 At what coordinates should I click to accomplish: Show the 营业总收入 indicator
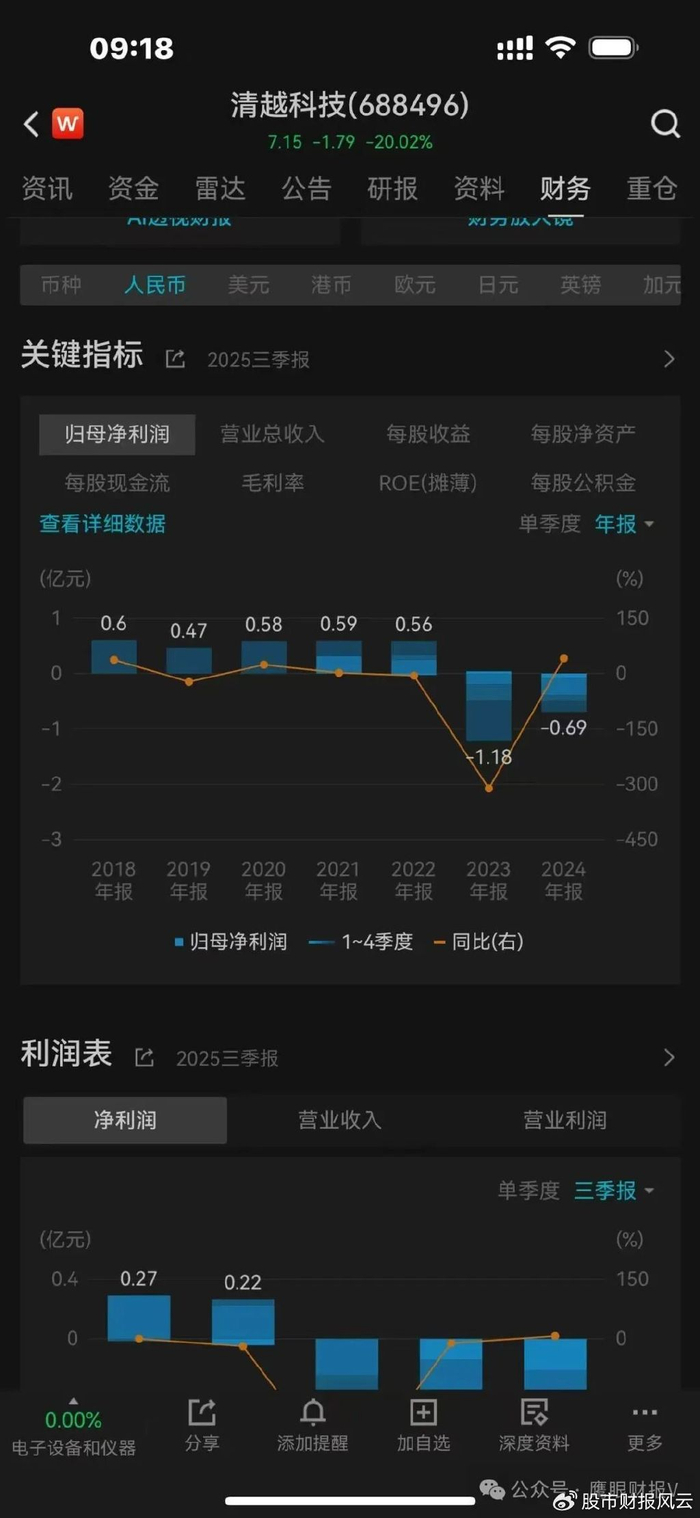[x=273, y=434]
